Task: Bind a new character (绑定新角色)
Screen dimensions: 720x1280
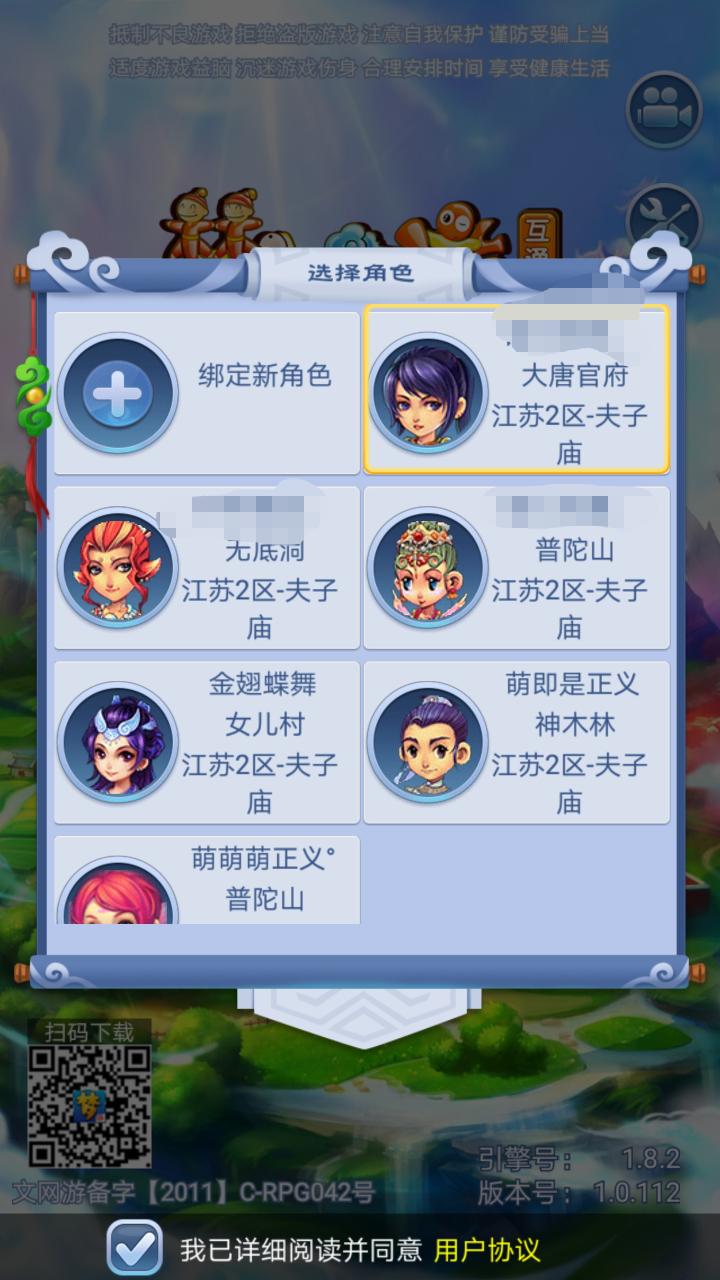Action: pos(206,393)
